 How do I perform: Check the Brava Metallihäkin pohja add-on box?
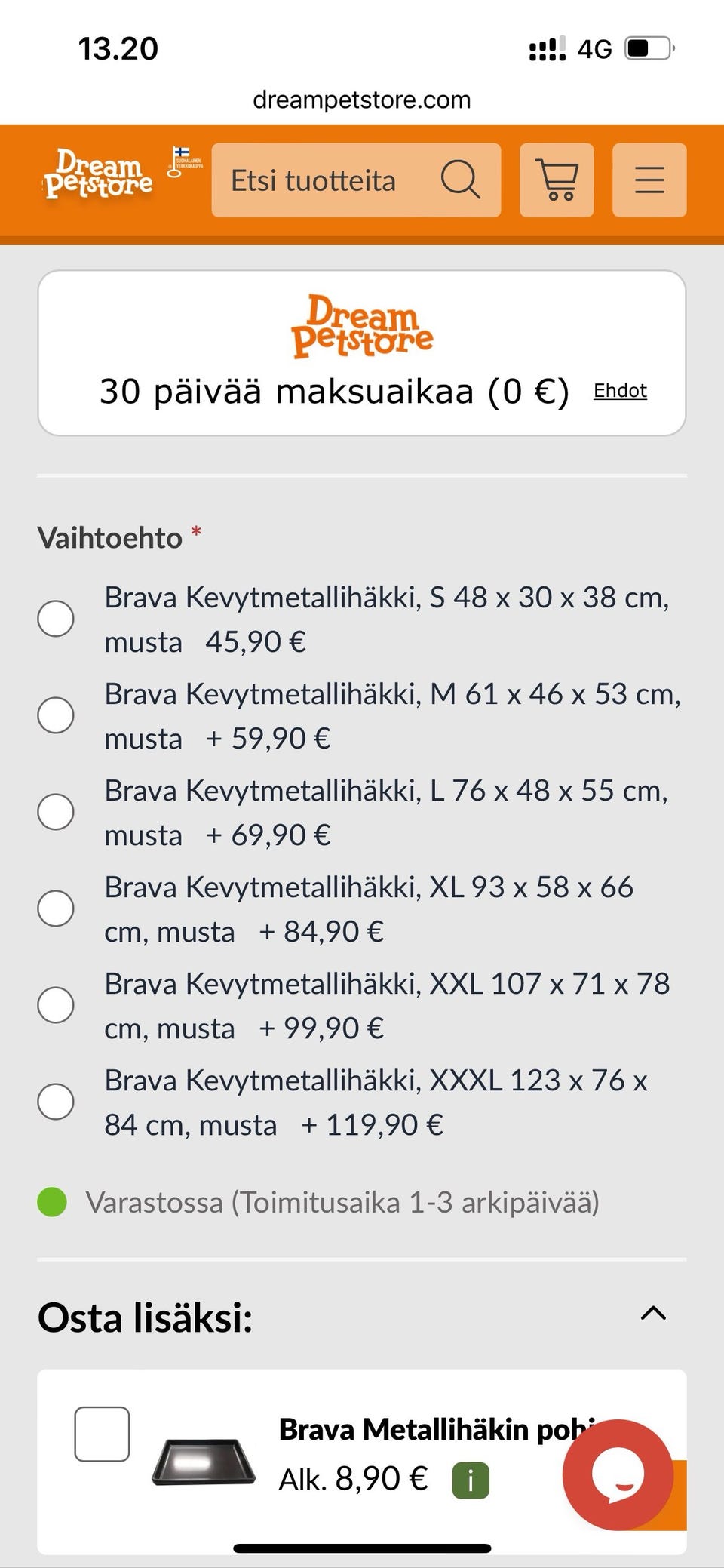(x=102, y=1432)
